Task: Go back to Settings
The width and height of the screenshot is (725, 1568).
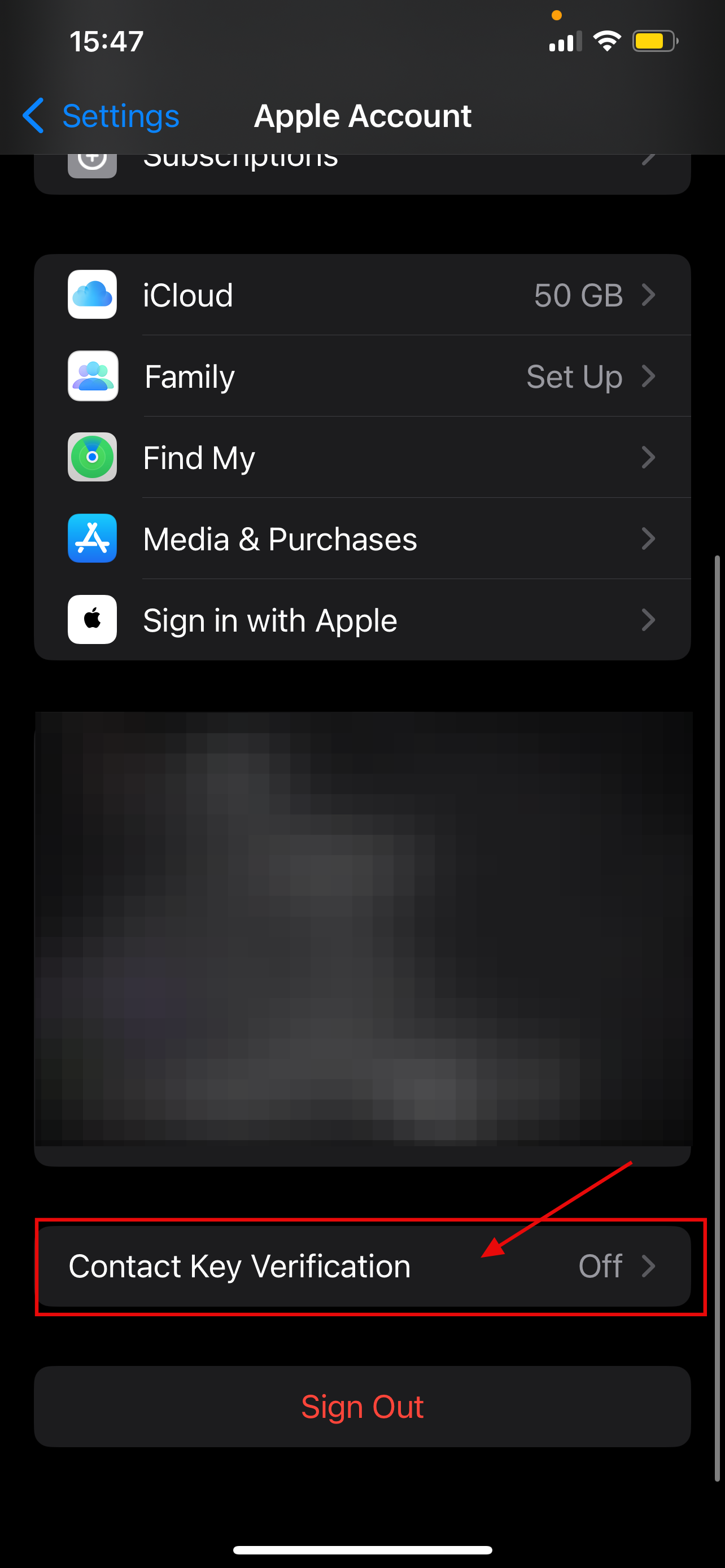Action: point(101,116)
